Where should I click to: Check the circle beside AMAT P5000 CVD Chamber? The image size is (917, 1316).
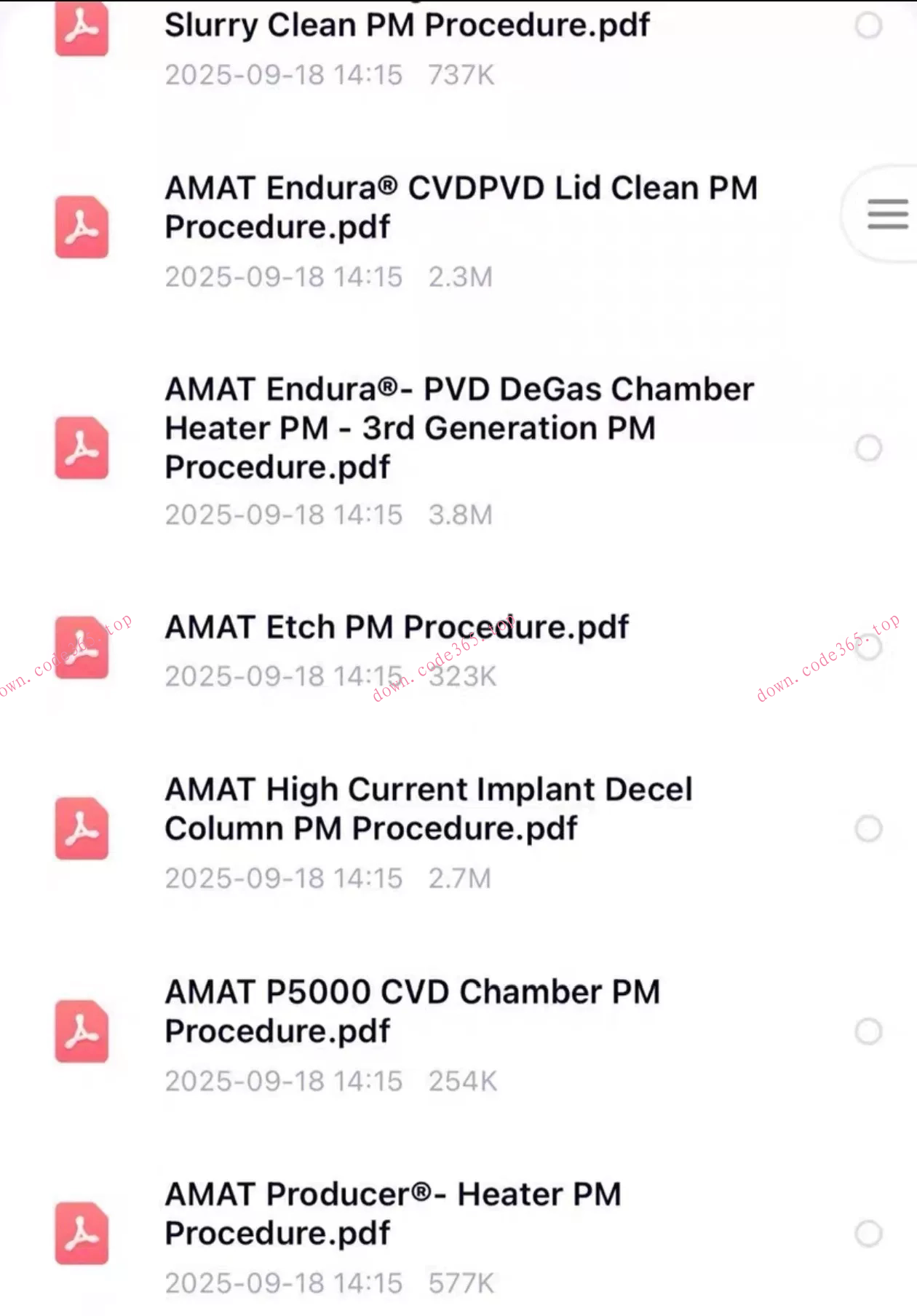click(x=868, y=1031)
